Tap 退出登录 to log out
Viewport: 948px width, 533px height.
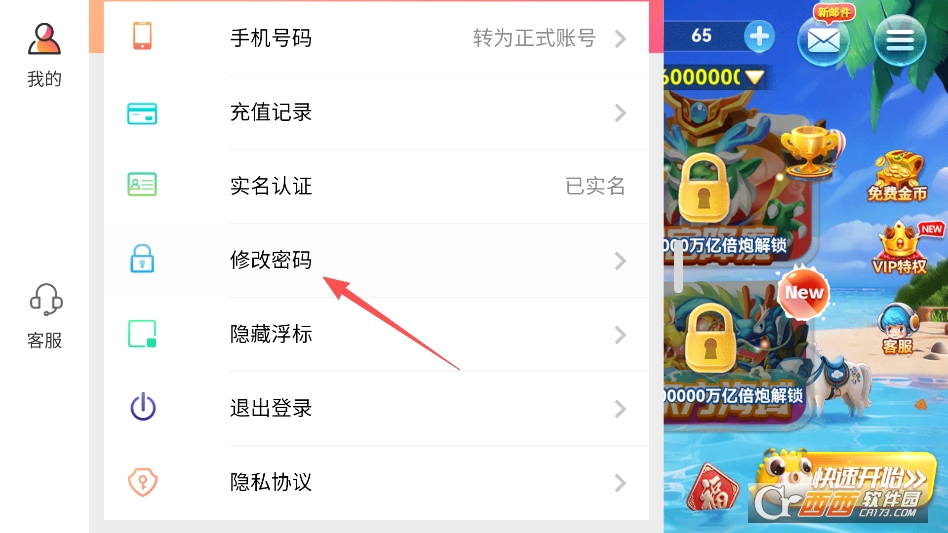point(376,408)
